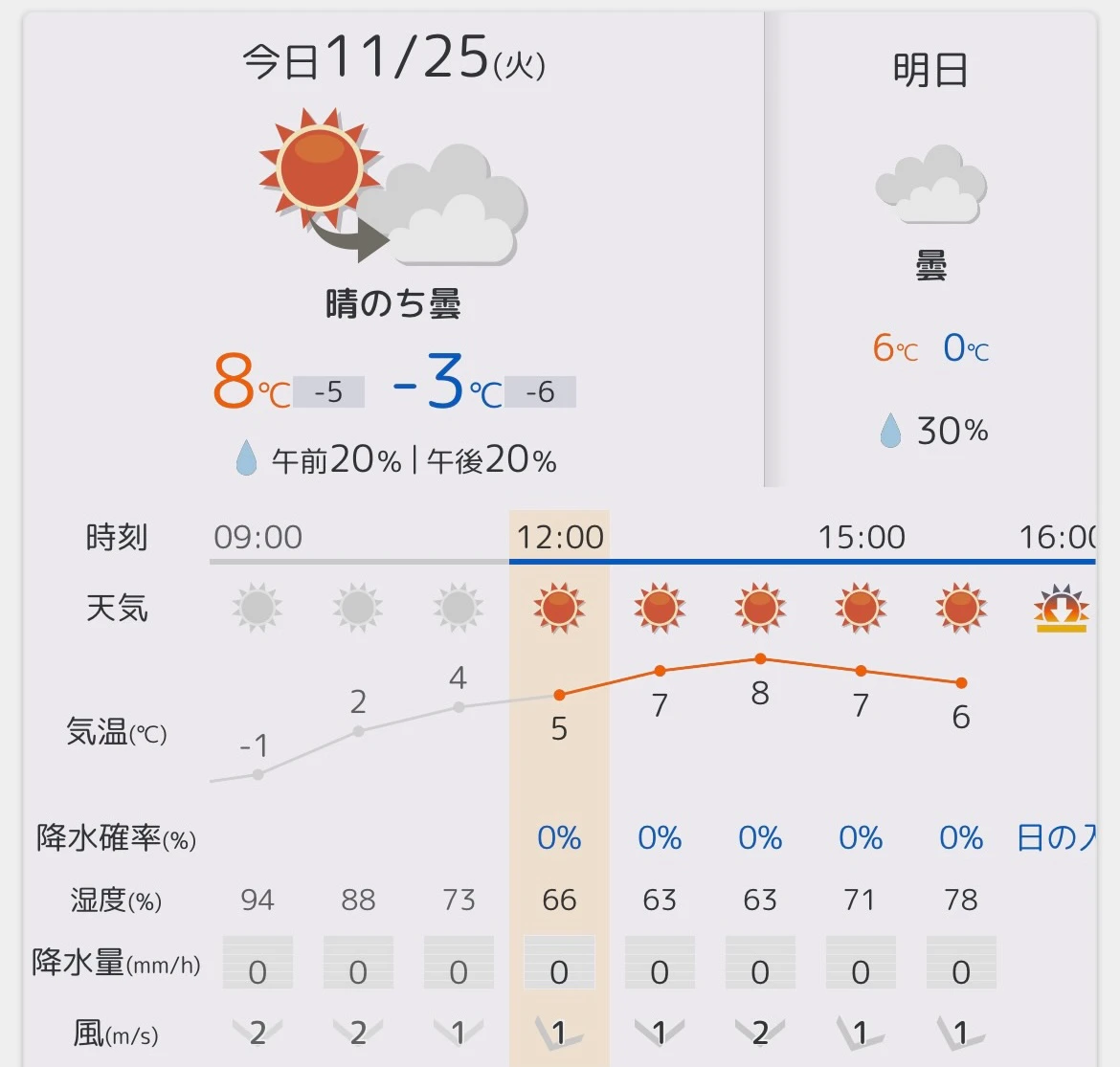Open tomorrow's 明日 forecast card
This screenshot has width=1120, height=1067.
pos(930,249)
